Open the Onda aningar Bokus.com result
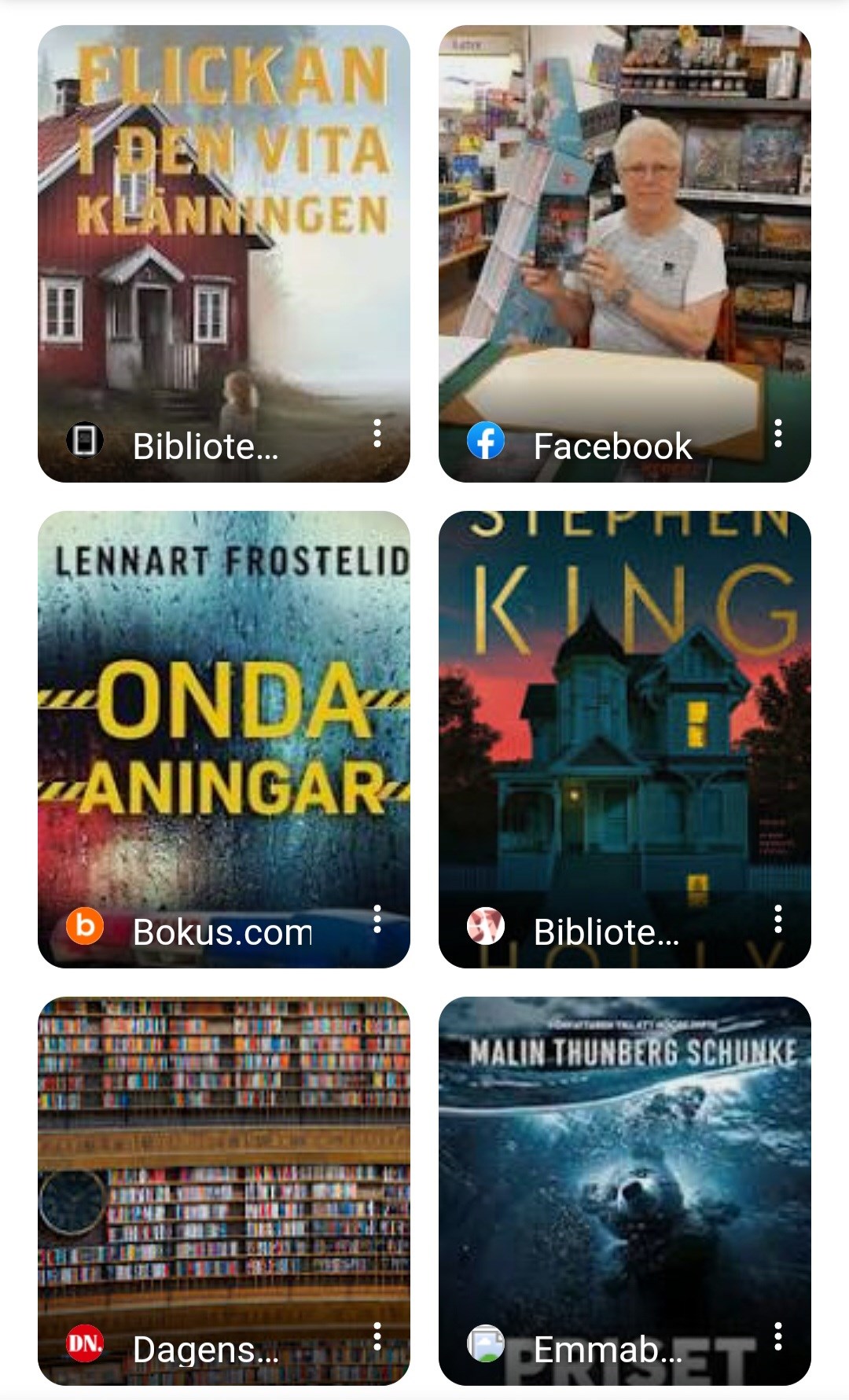Image resolution: width=849 pixels, height=1400 pixels. 224,723
